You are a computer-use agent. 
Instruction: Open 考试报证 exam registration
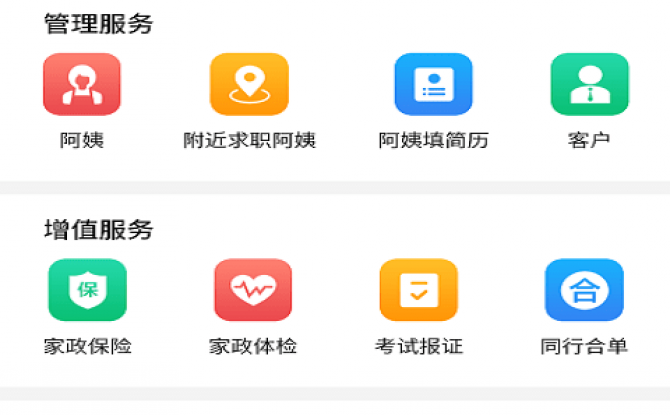click(x=418, y=291)
